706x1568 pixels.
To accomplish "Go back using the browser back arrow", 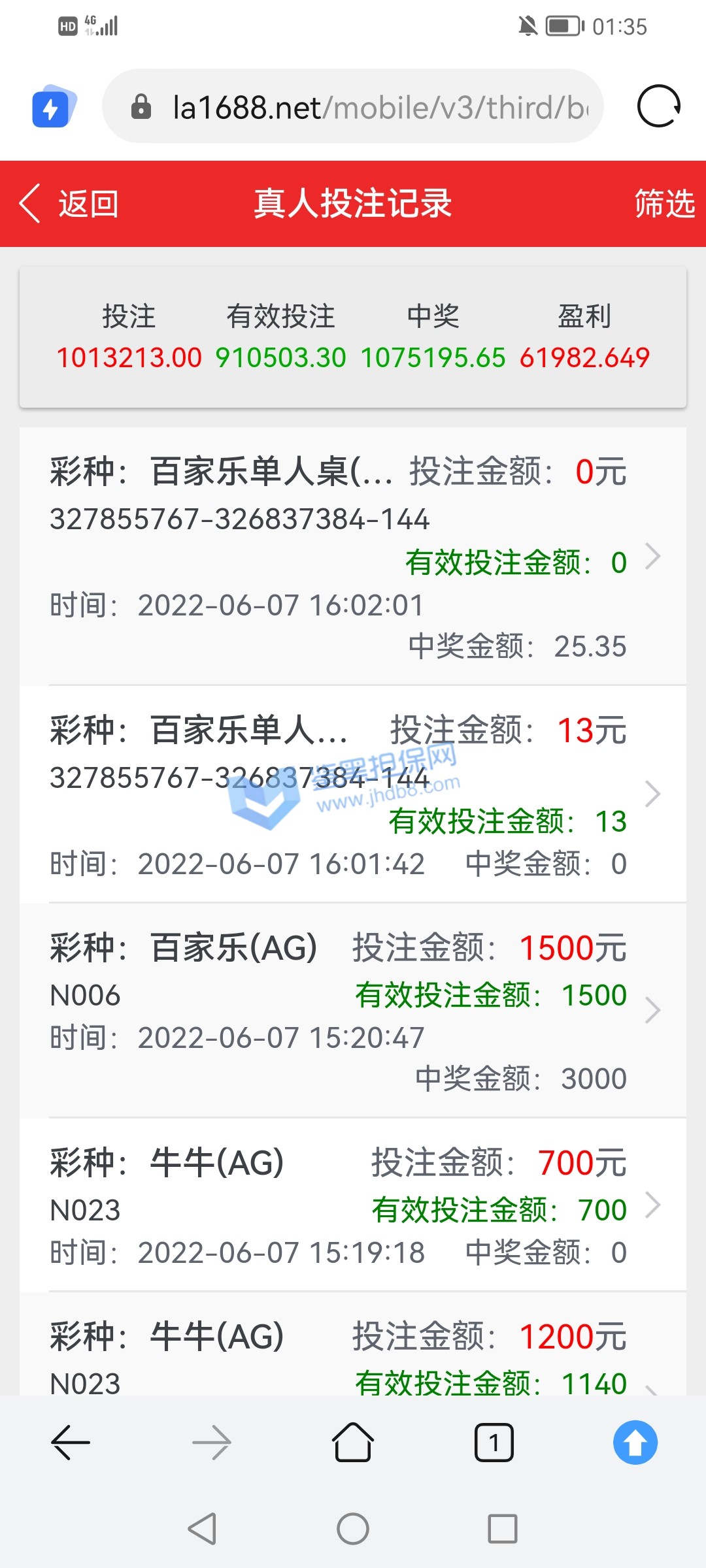I will [71, 1443].
